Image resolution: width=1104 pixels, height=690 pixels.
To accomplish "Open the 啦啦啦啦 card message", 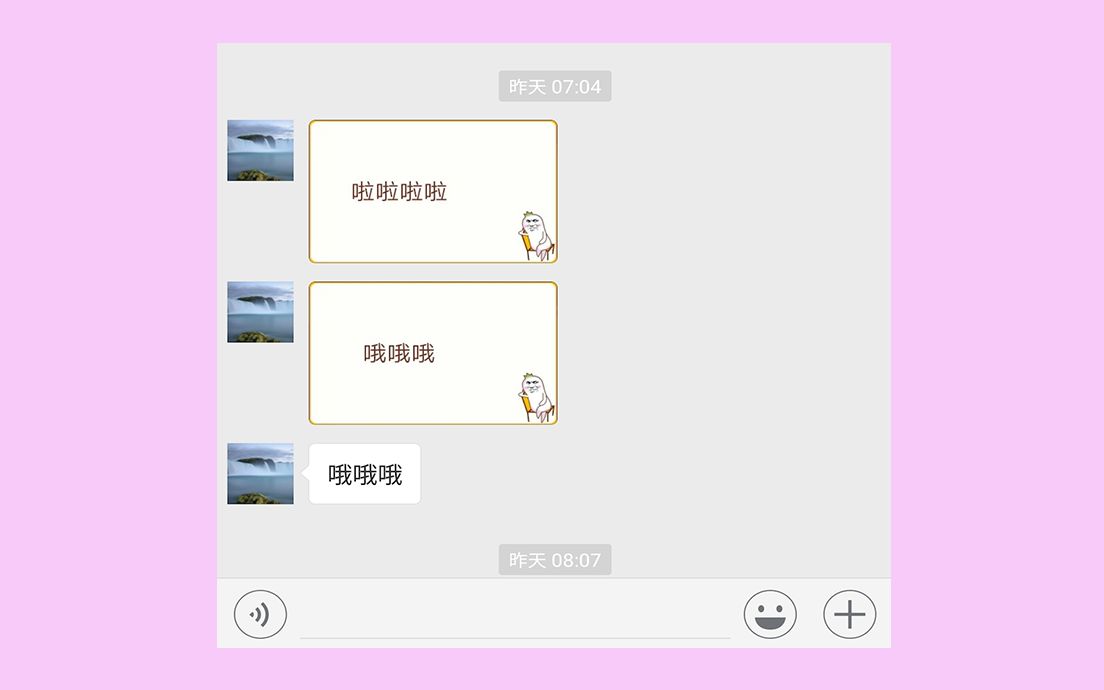I will coord(432,192).
